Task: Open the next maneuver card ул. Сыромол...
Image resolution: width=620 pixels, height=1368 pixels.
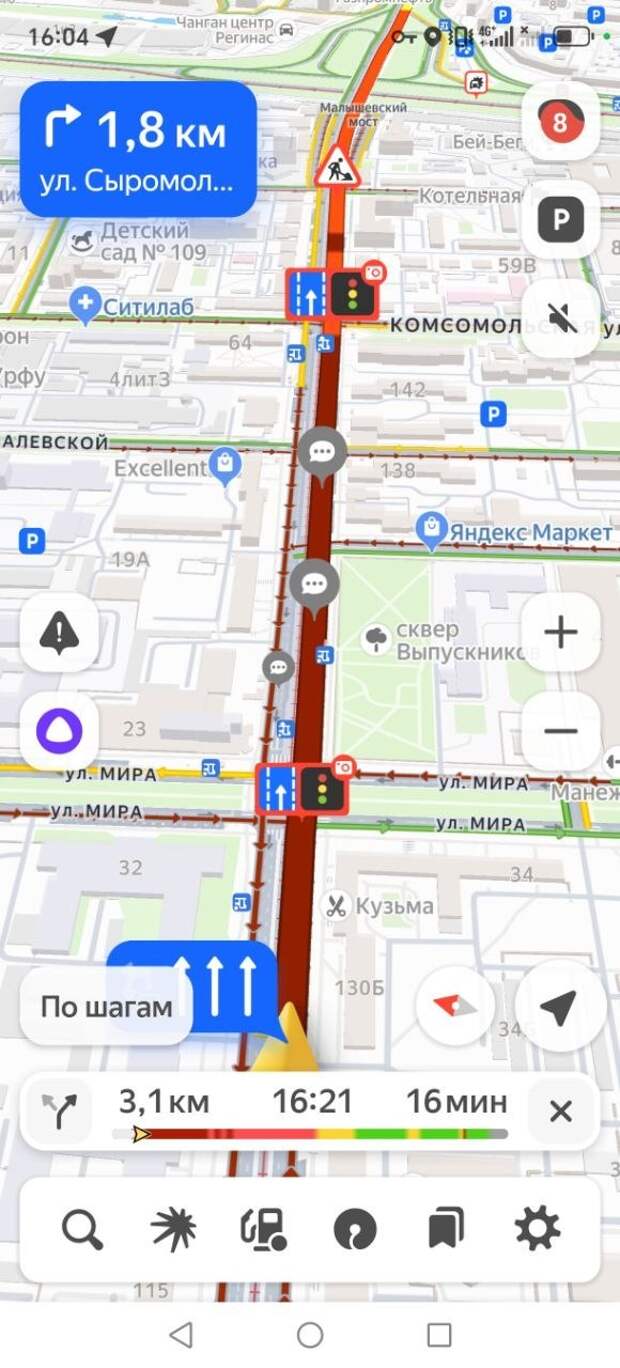Action: pyautogui.click(x=138, y=150)
